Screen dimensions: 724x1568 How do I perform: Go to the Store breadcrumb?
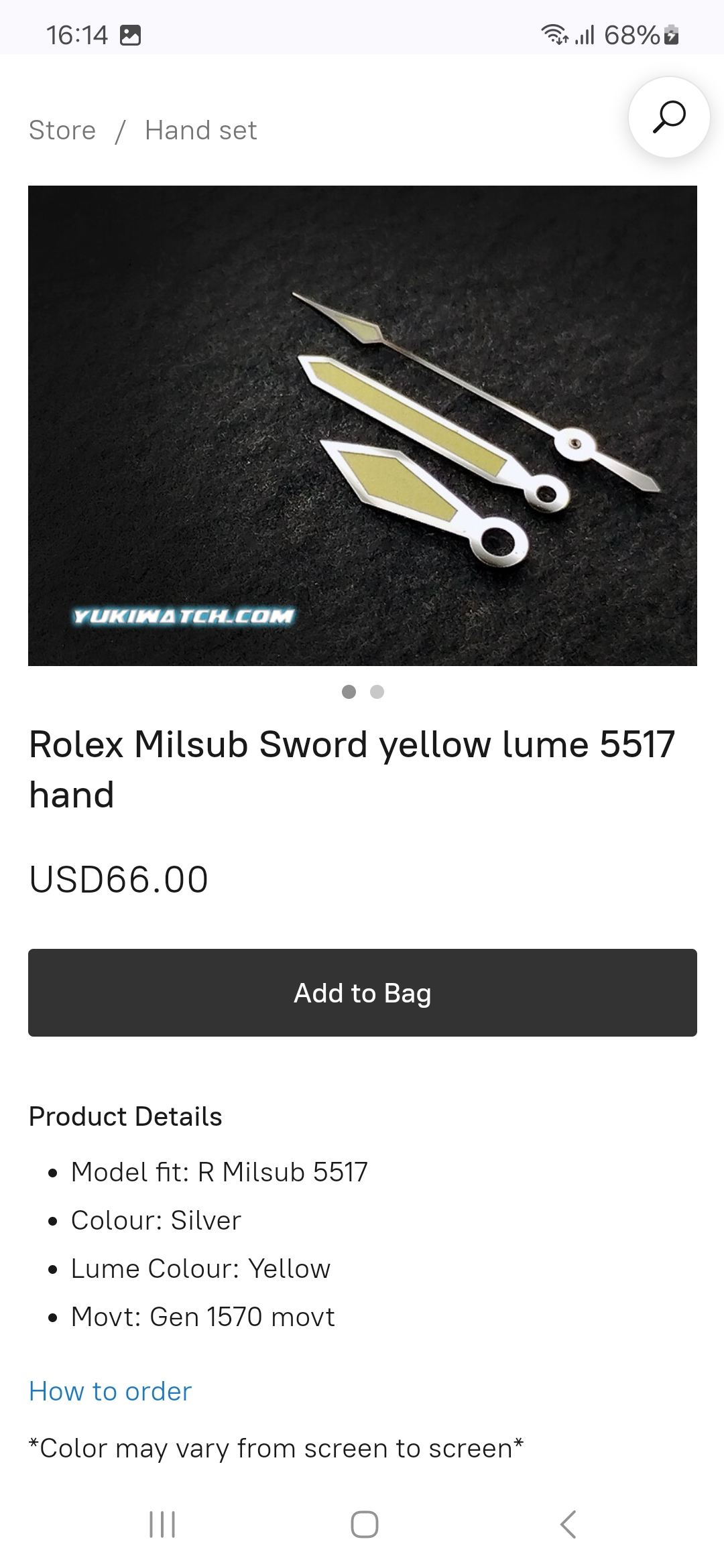(x=62, y=130)
